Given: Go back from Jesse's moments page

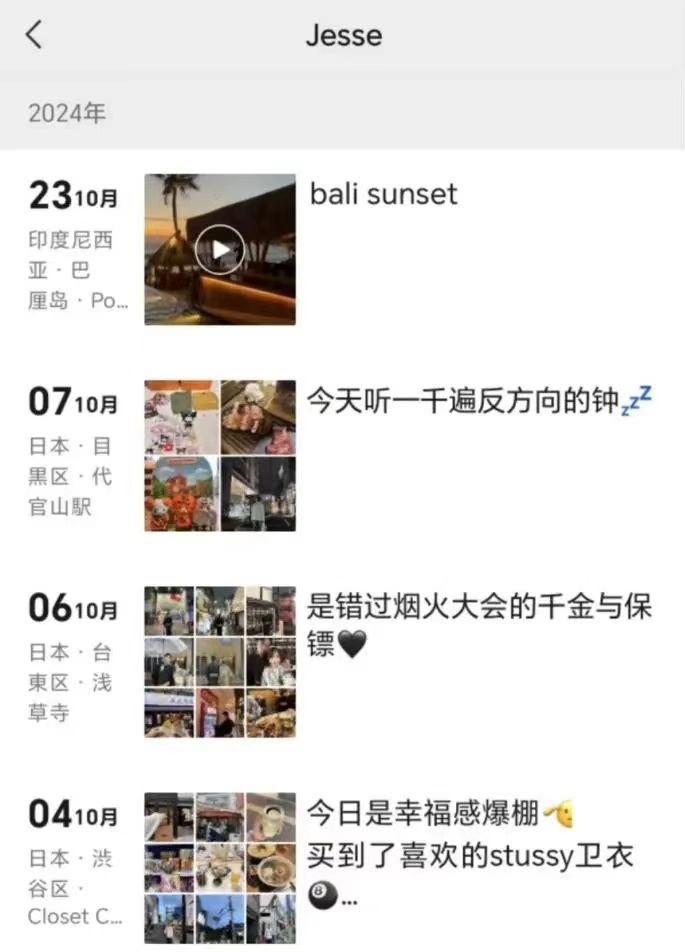Looking at the screenshot, I should [x=34, y=35].
